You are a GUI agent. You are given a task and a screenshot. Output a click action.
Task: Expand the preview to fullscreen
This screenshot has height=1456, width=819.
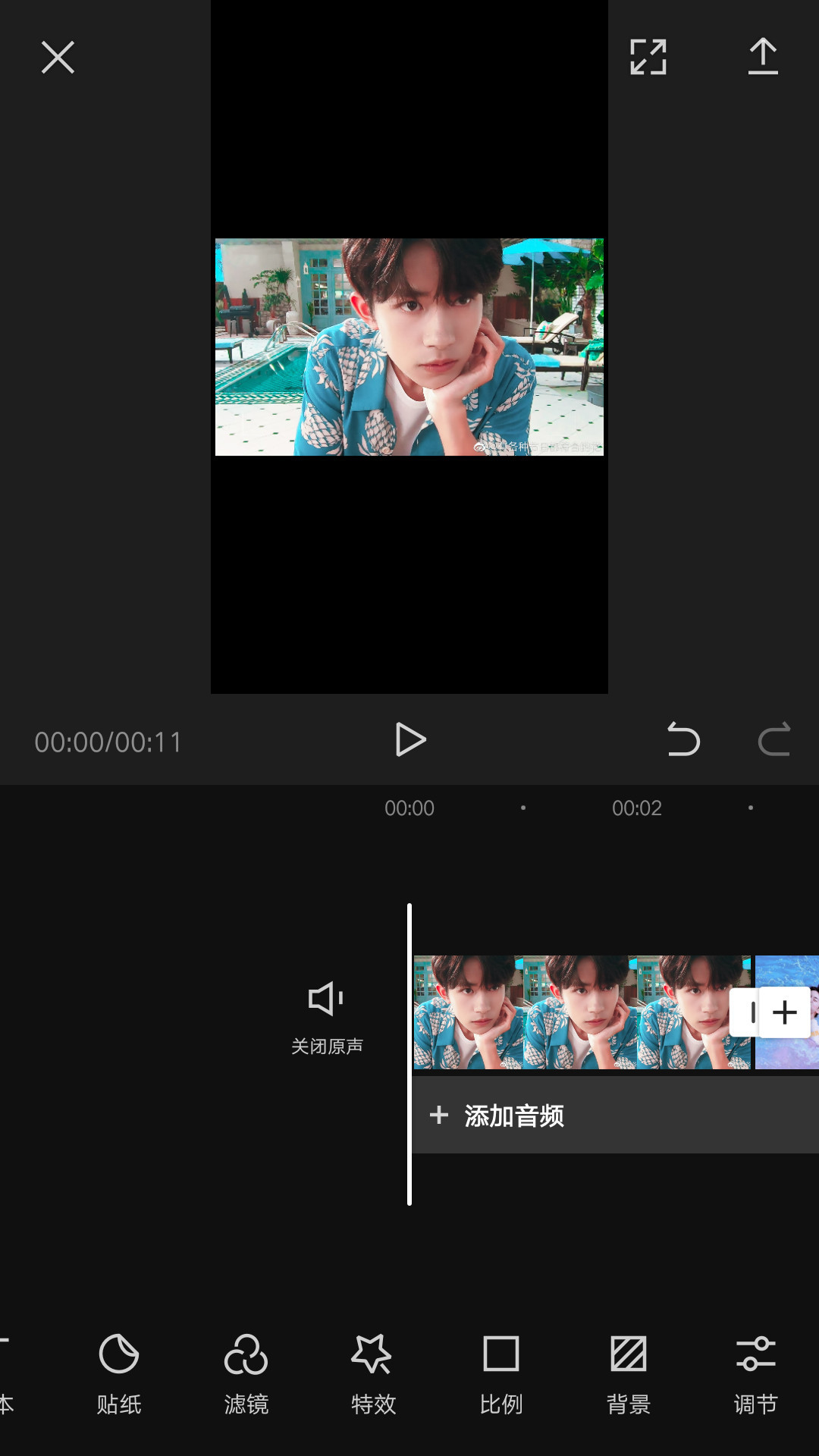[648, 58]
